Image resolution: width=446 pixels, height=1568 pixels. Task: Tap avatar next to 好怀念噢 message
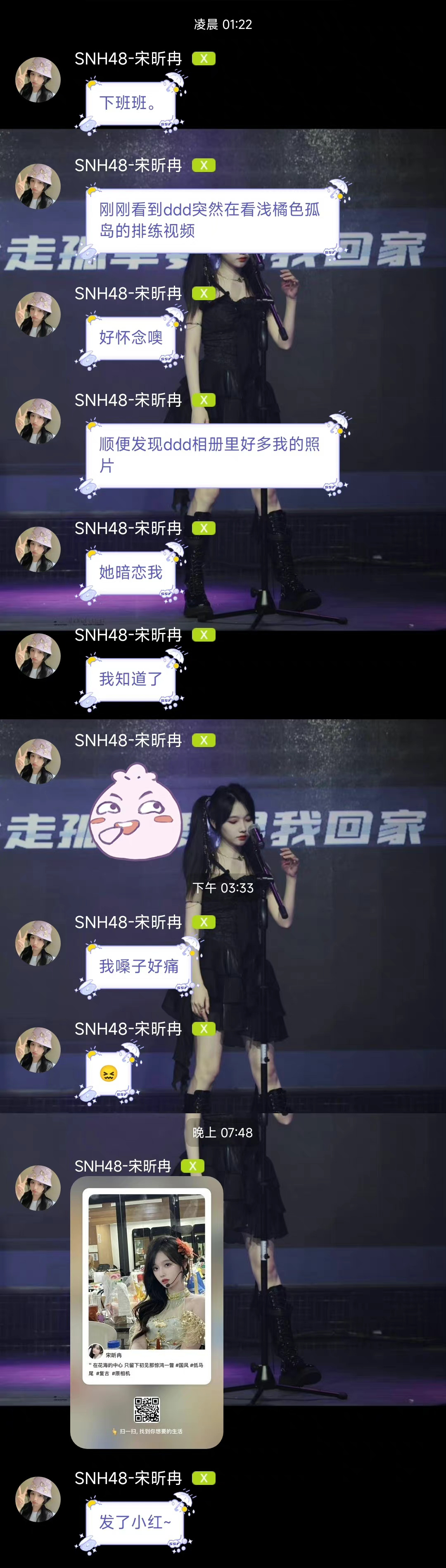click(x=38, y=315)
